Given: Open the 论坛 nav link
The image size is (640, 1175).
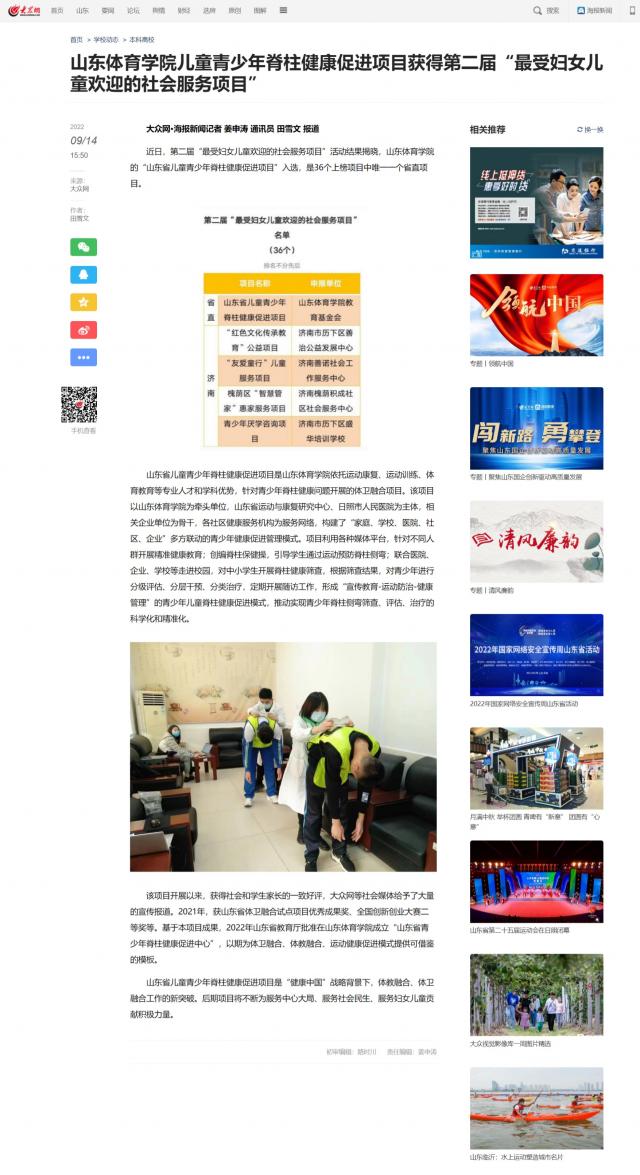Looking at the screenshot, I should click(x=133, y=10).
